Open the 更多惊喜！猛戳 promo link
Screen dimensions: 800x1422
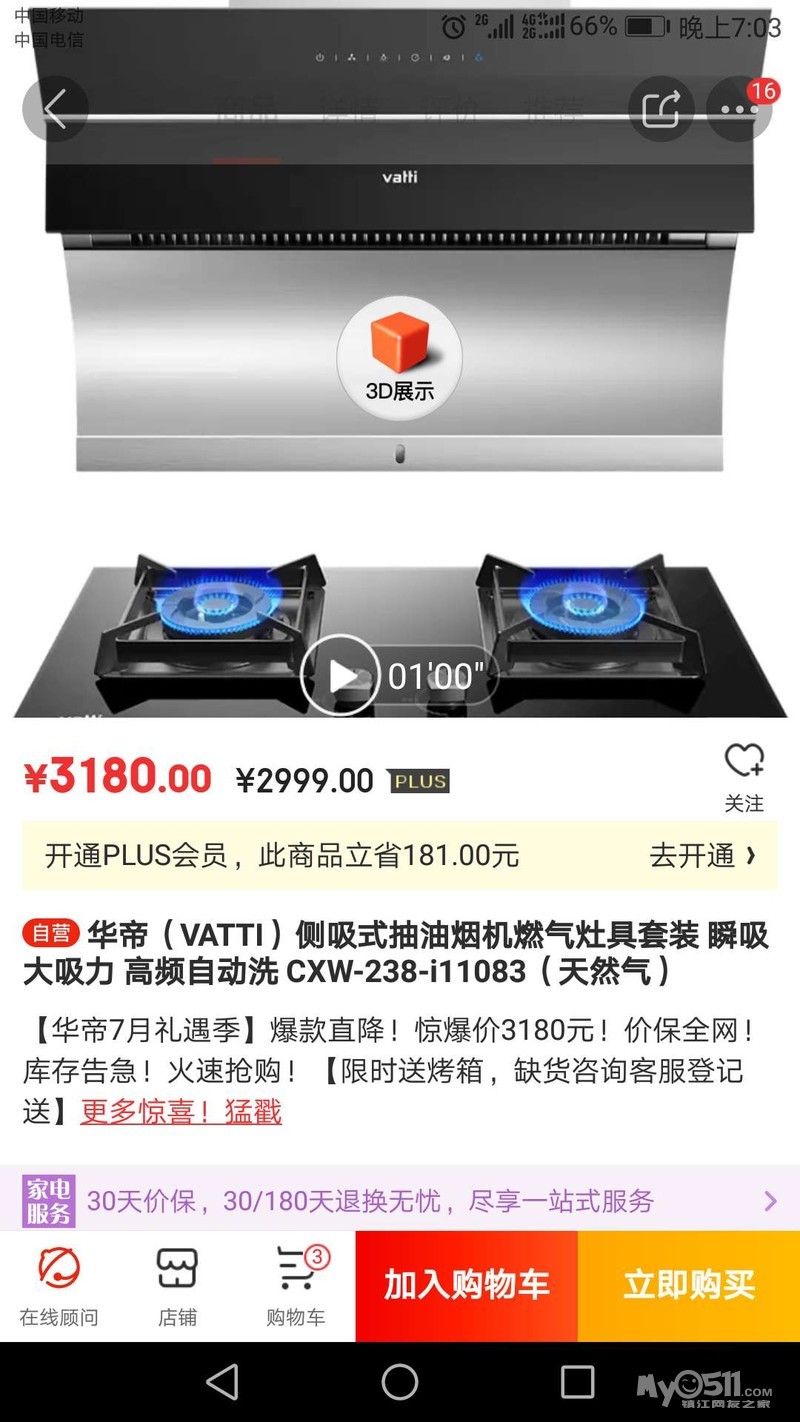pos(181,1111)
